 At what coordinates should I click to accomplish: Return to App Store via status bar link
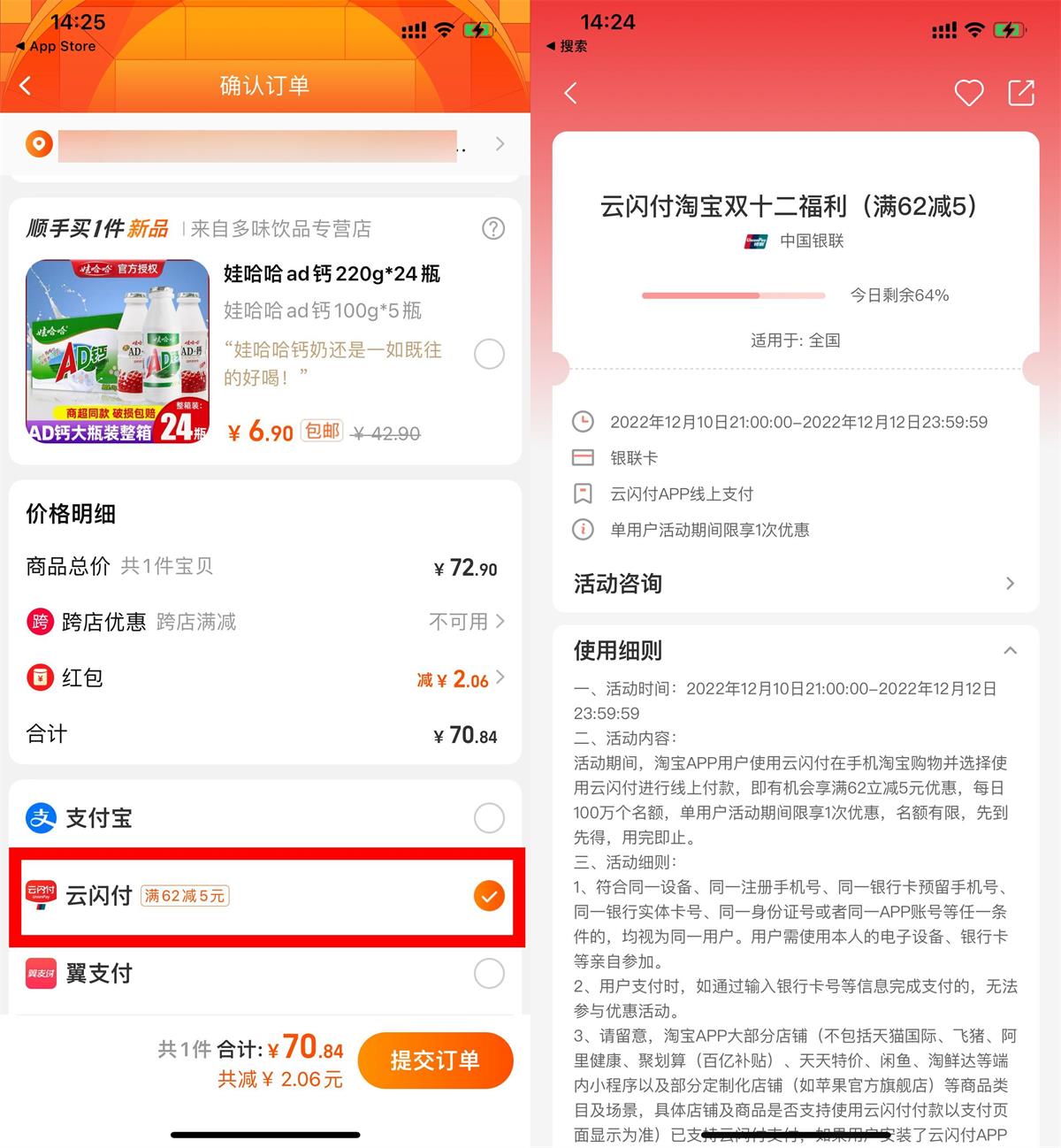click(x=57, y=46)
